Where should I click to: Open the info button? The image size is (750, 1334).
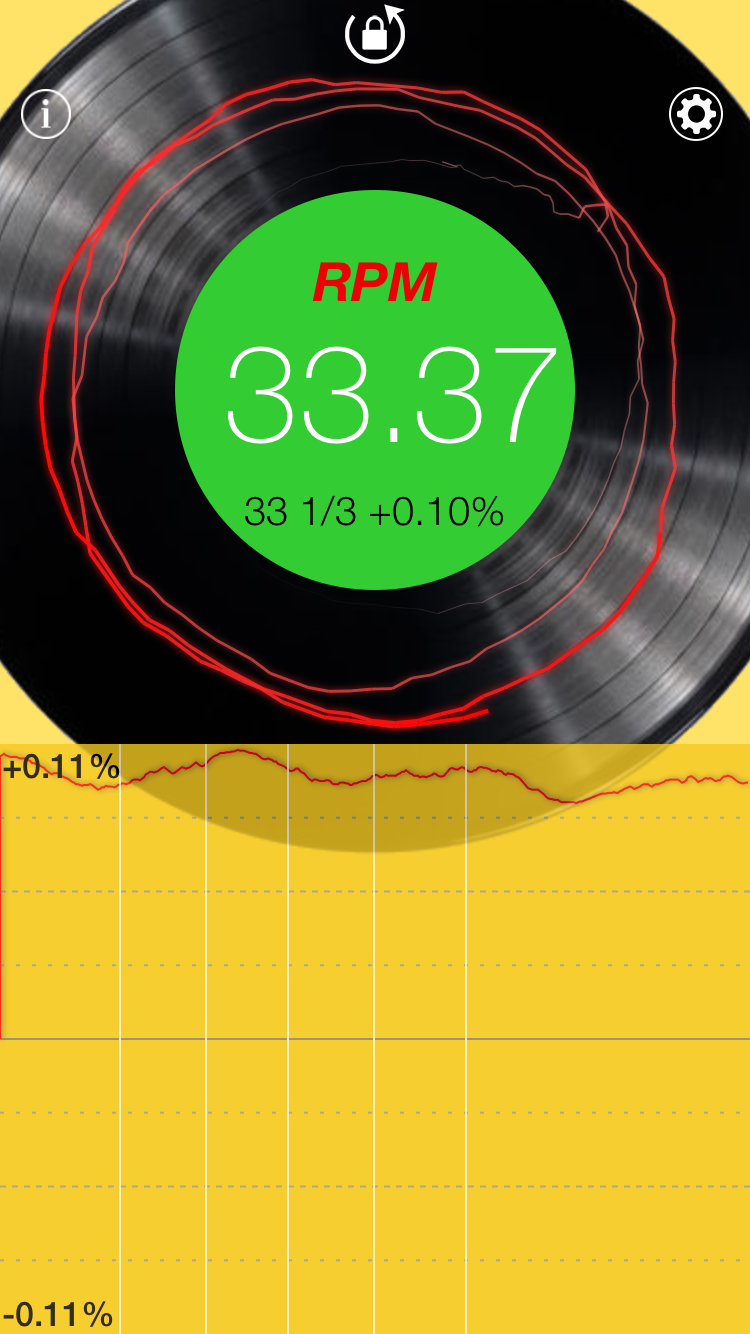click(46, 114)
